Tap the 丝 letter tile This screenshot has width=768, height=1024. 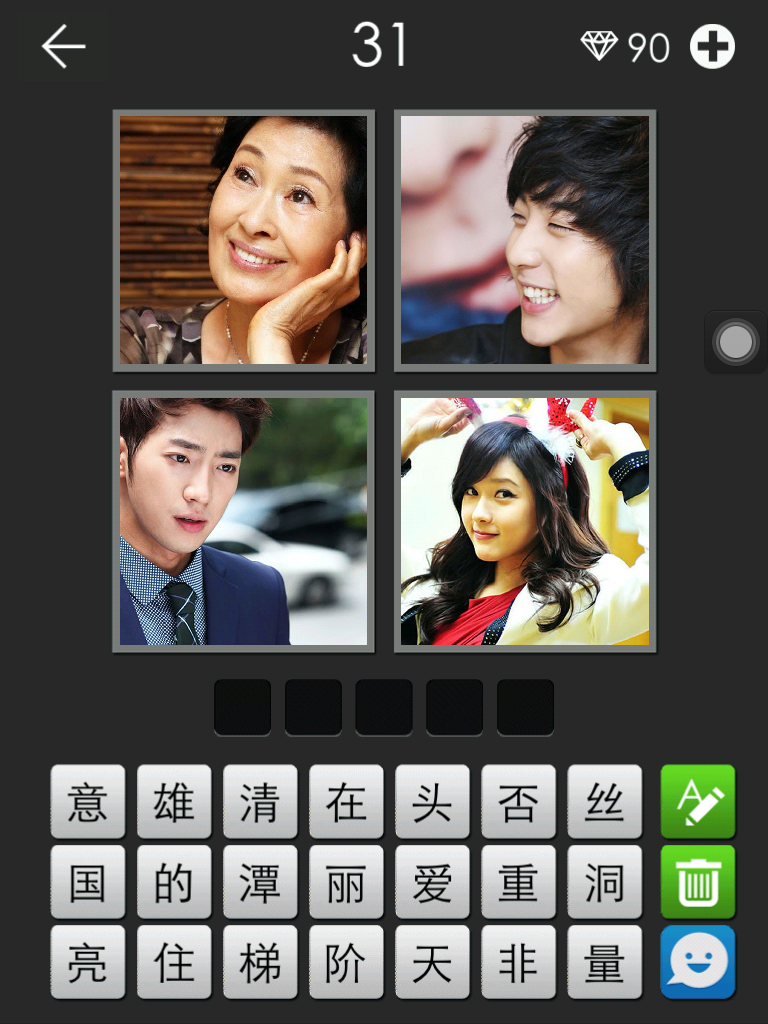[x=604, y=802]
